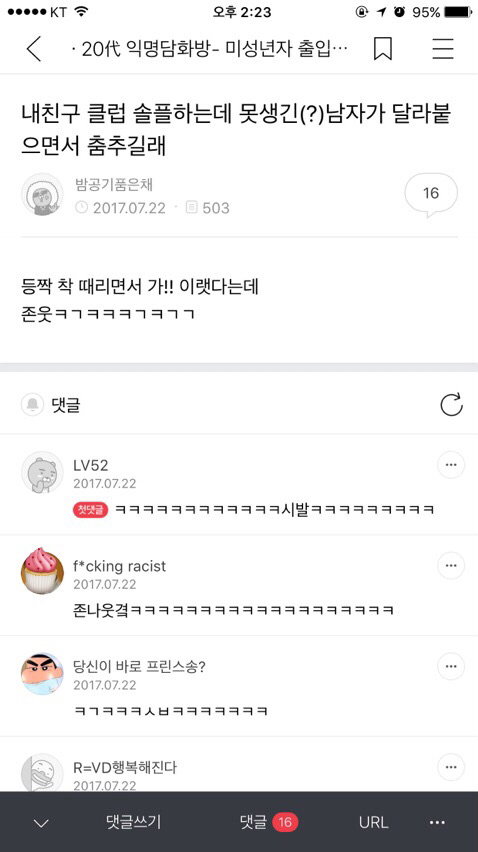
Task: Open author 밤공기품은채's profile picture
Action: click(42, 195)
